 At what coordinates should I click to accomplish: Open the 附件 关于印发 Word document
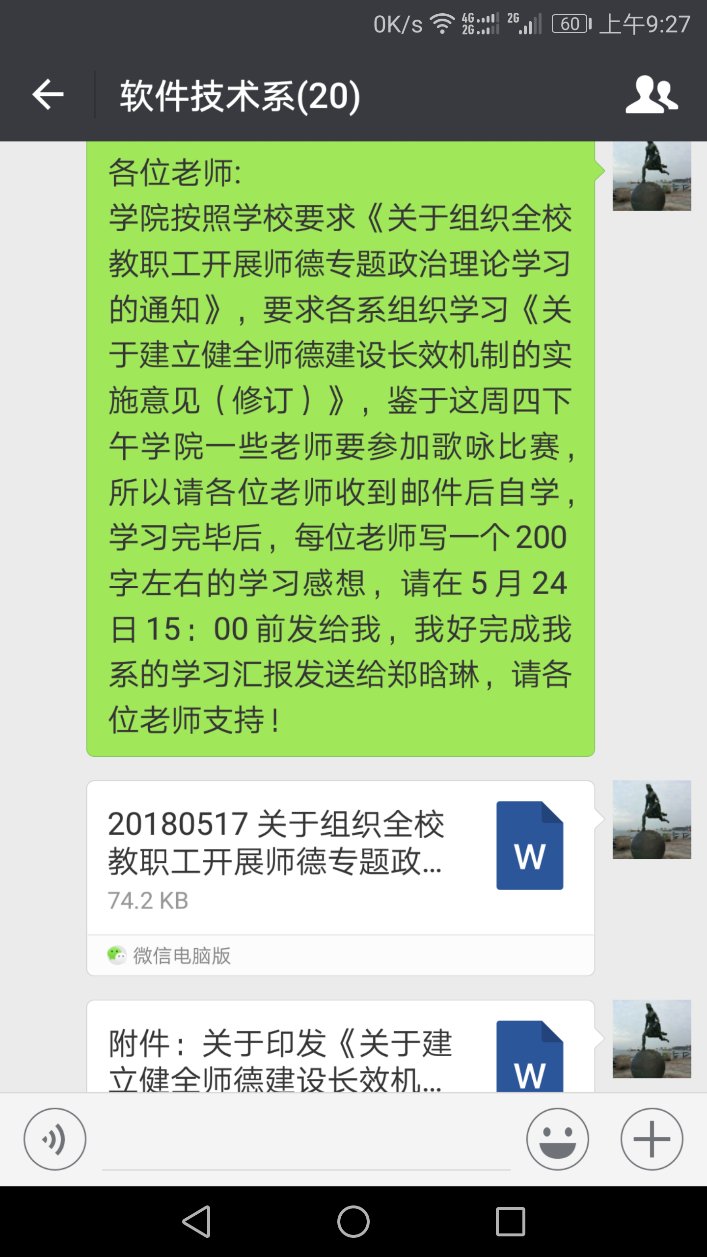(340, 1048)
